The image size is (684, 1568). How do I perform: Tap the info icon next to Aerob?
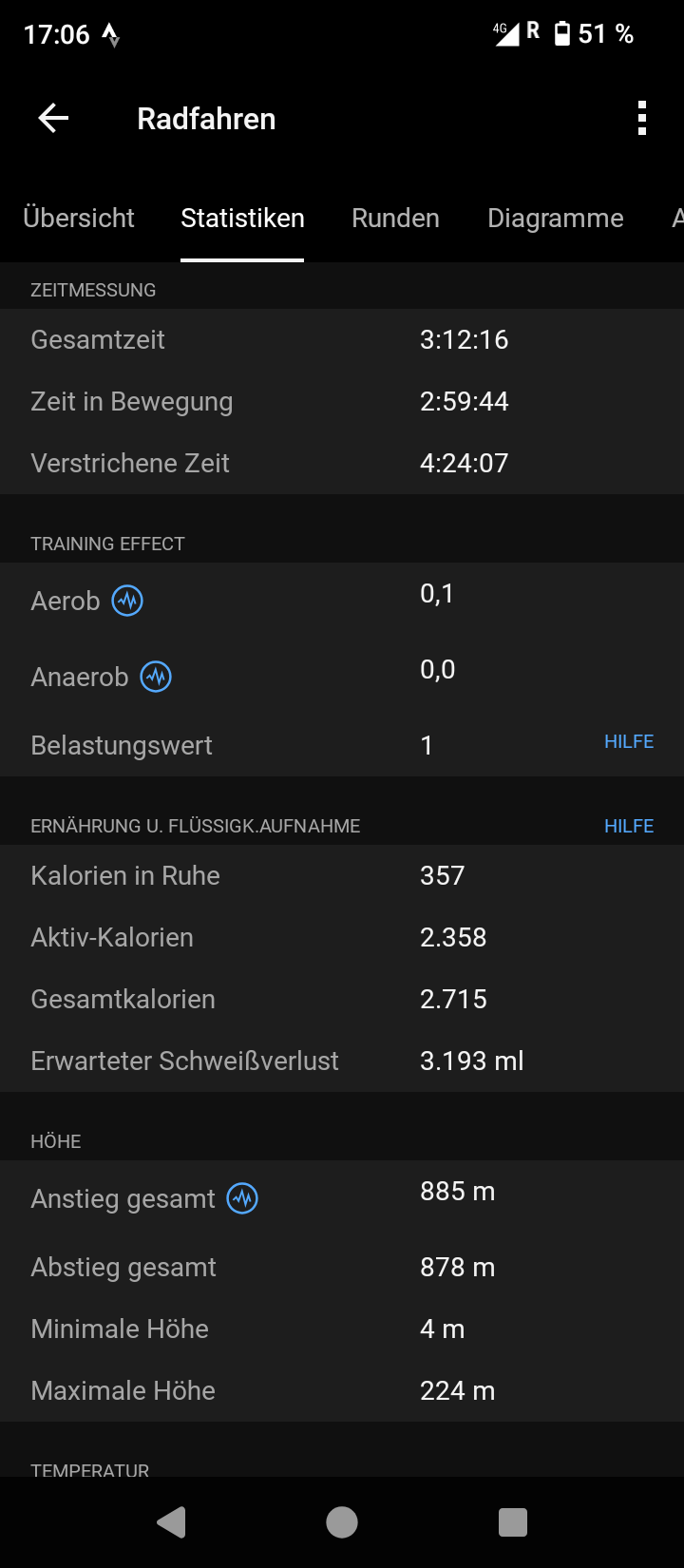[x=127, y=601]
